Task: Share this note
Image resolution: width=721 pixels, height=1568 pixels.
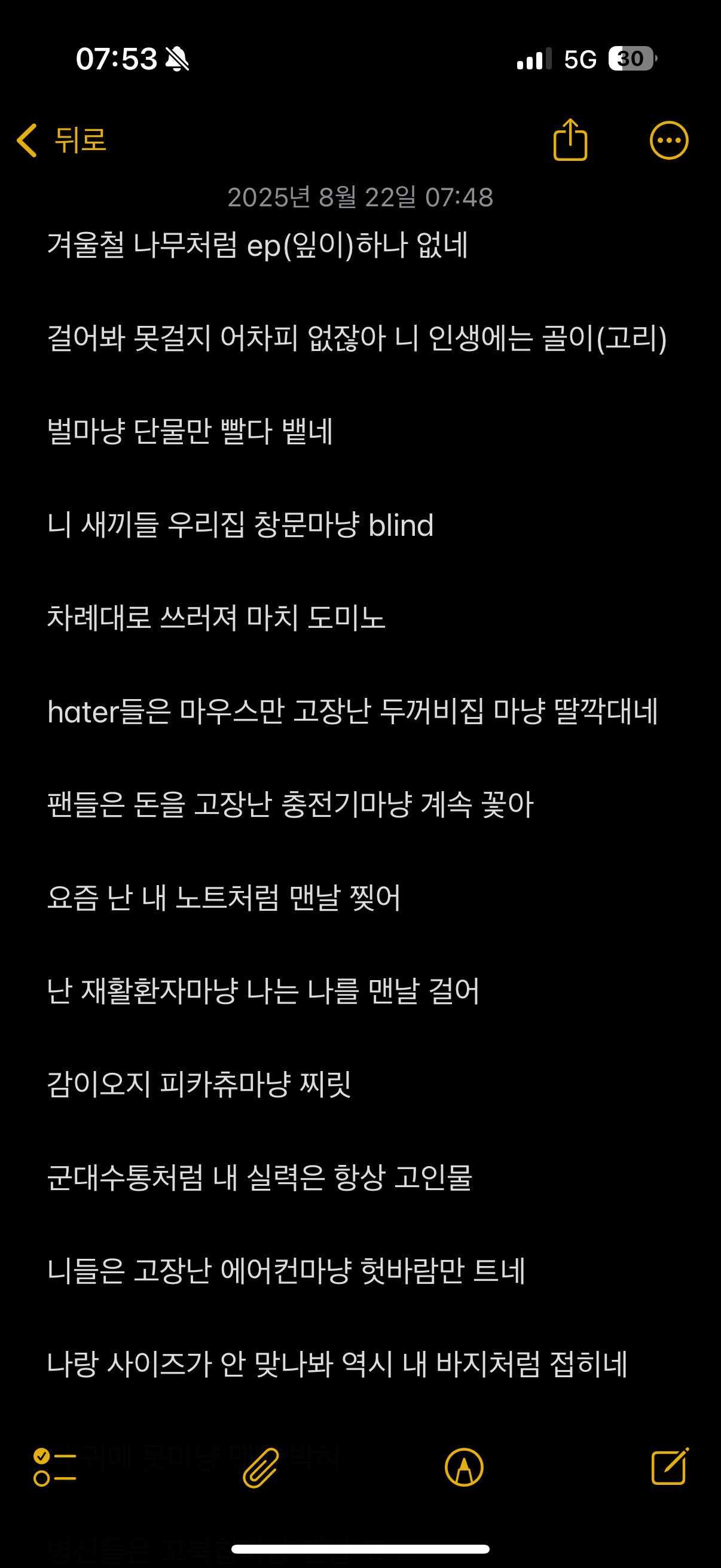Action: (570, 139)
